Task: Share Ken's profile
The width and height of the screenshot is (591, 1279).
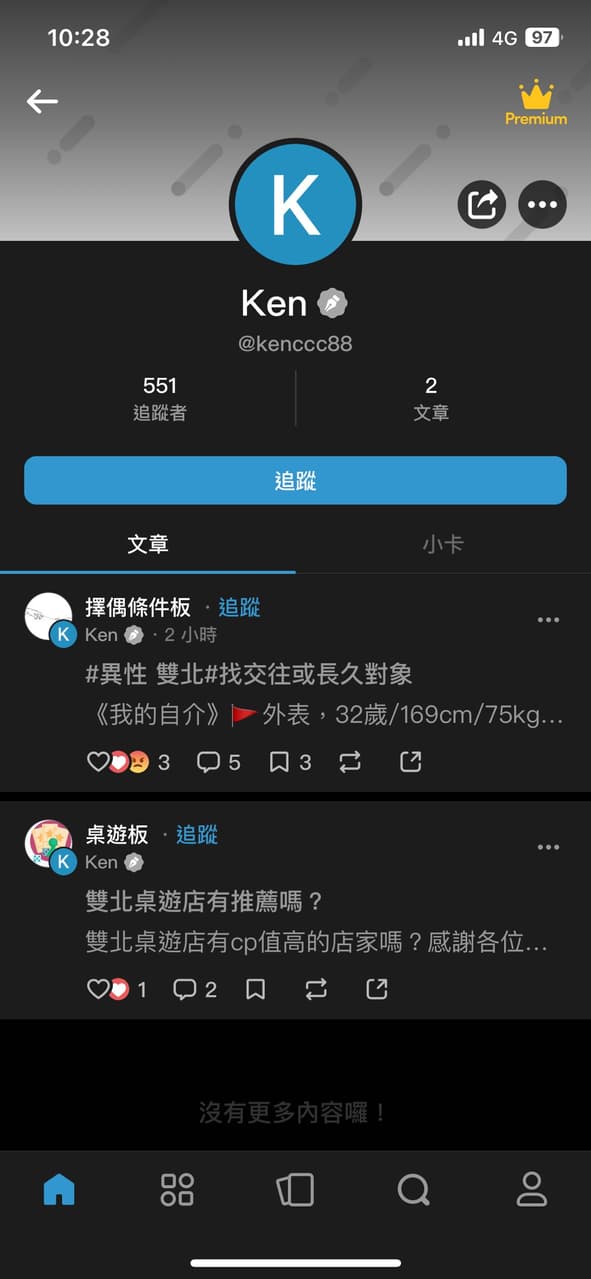Action: coord(482,205)
